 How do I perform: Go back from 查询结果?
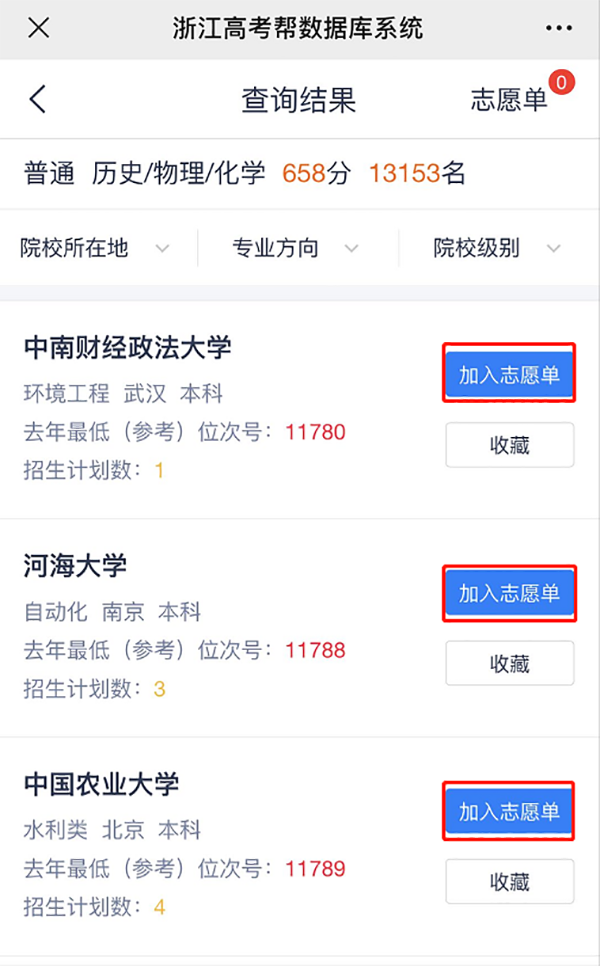(38, 99)
